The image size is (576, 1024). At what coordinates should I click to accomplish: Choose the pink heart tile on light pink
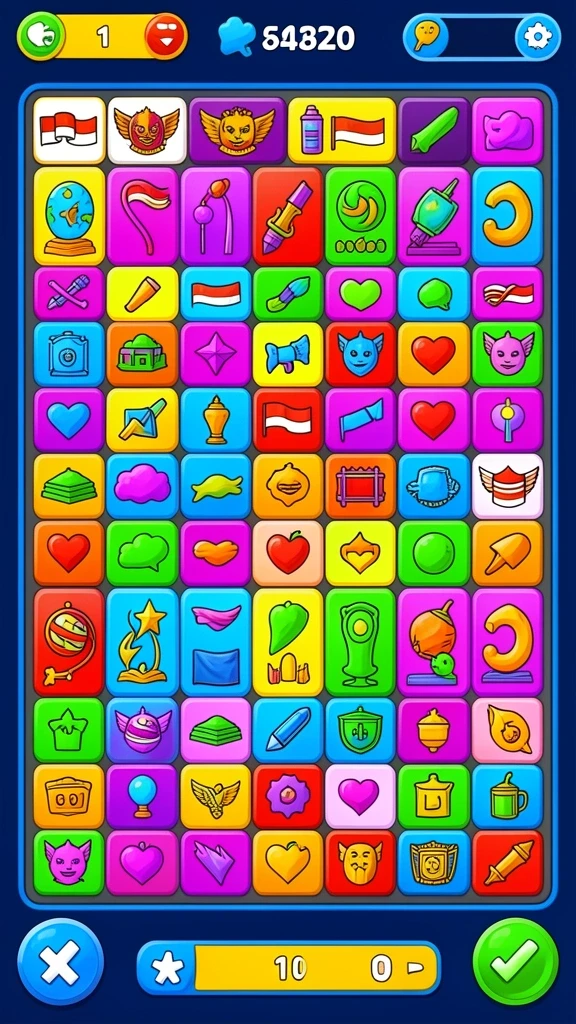(x=360, y=796)
